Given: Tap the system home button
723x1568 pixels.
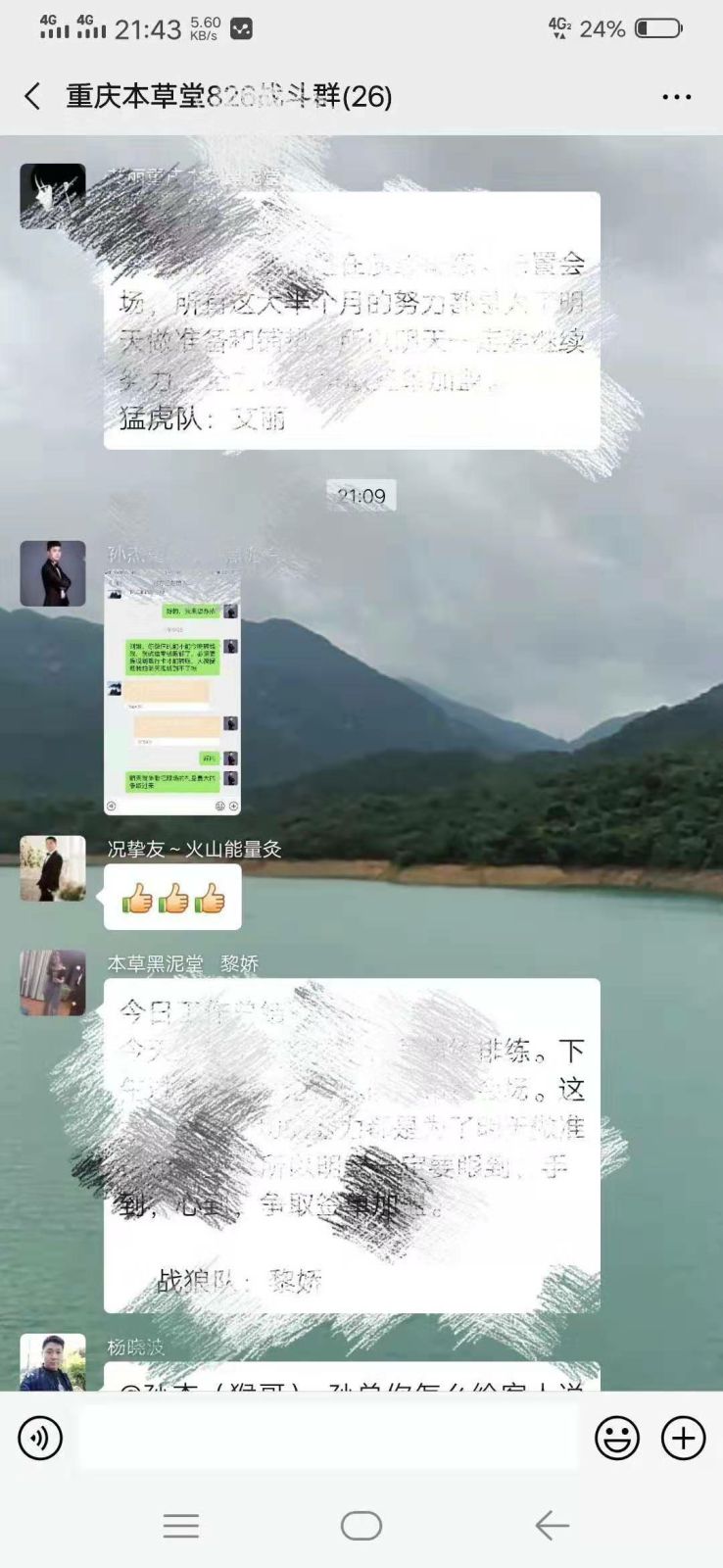Looking at the screenshot, I should pyautogui.click(x=361, y=1525).
